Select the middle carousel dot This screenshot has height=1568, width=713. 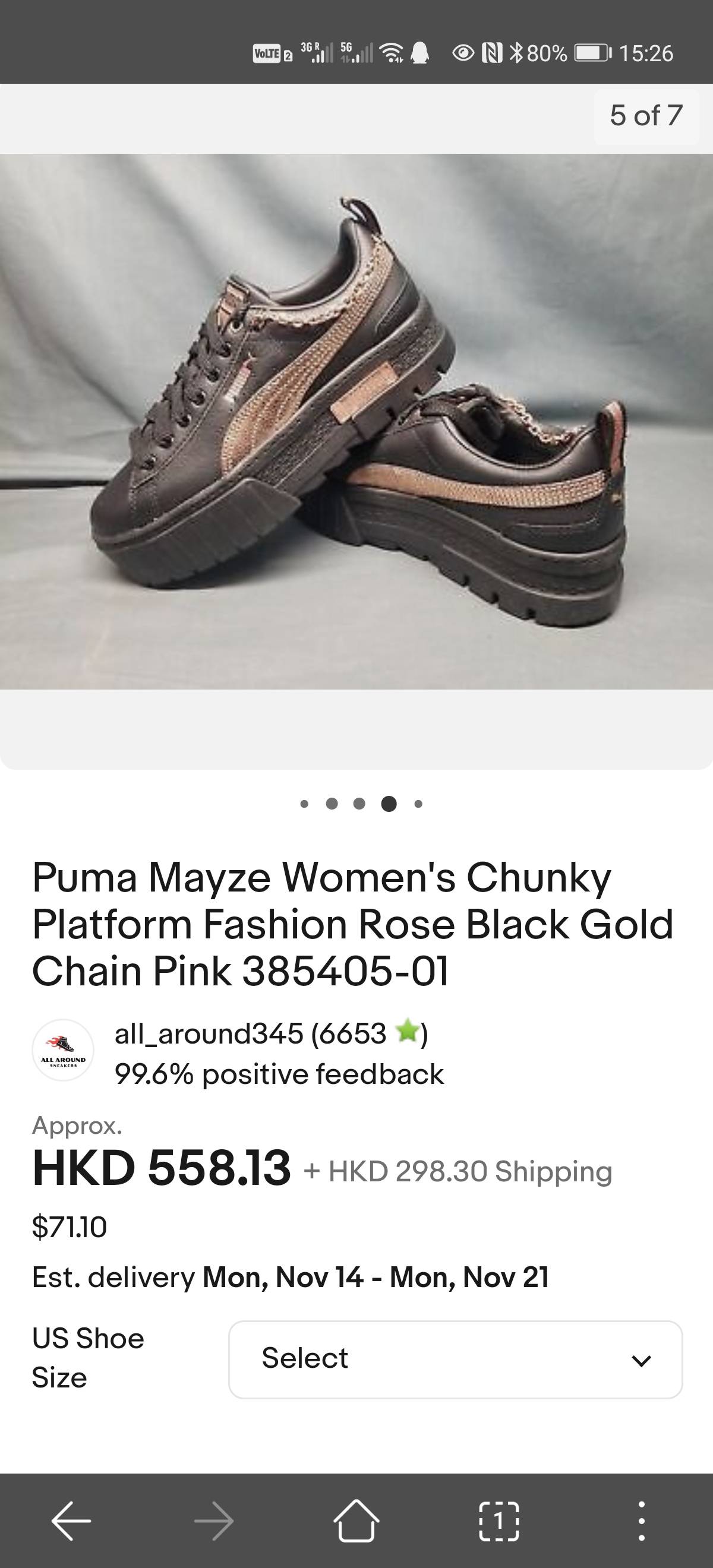click(361, 804)
